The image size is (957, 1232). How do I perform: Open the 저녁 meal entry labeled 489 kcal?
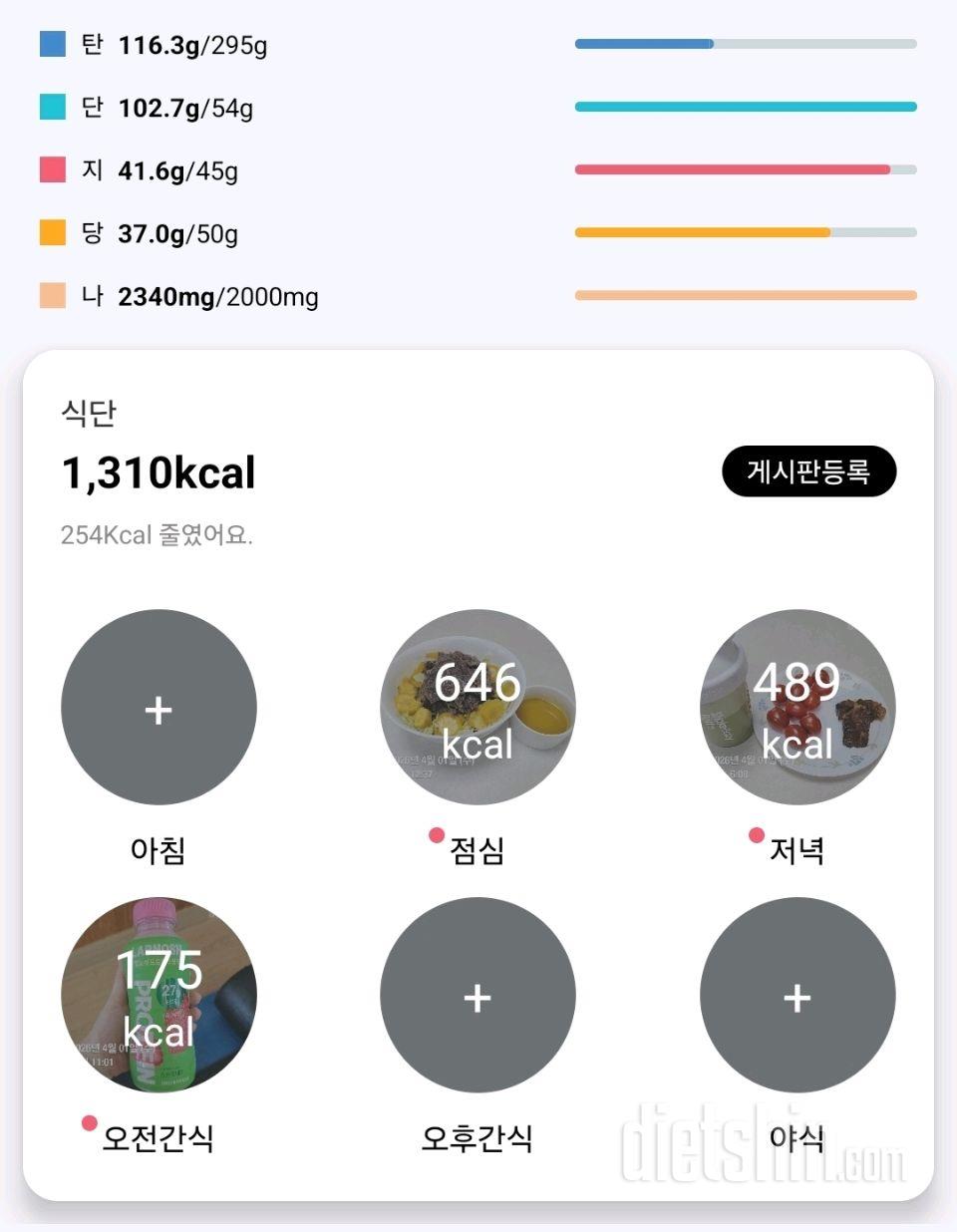(796, 708)
